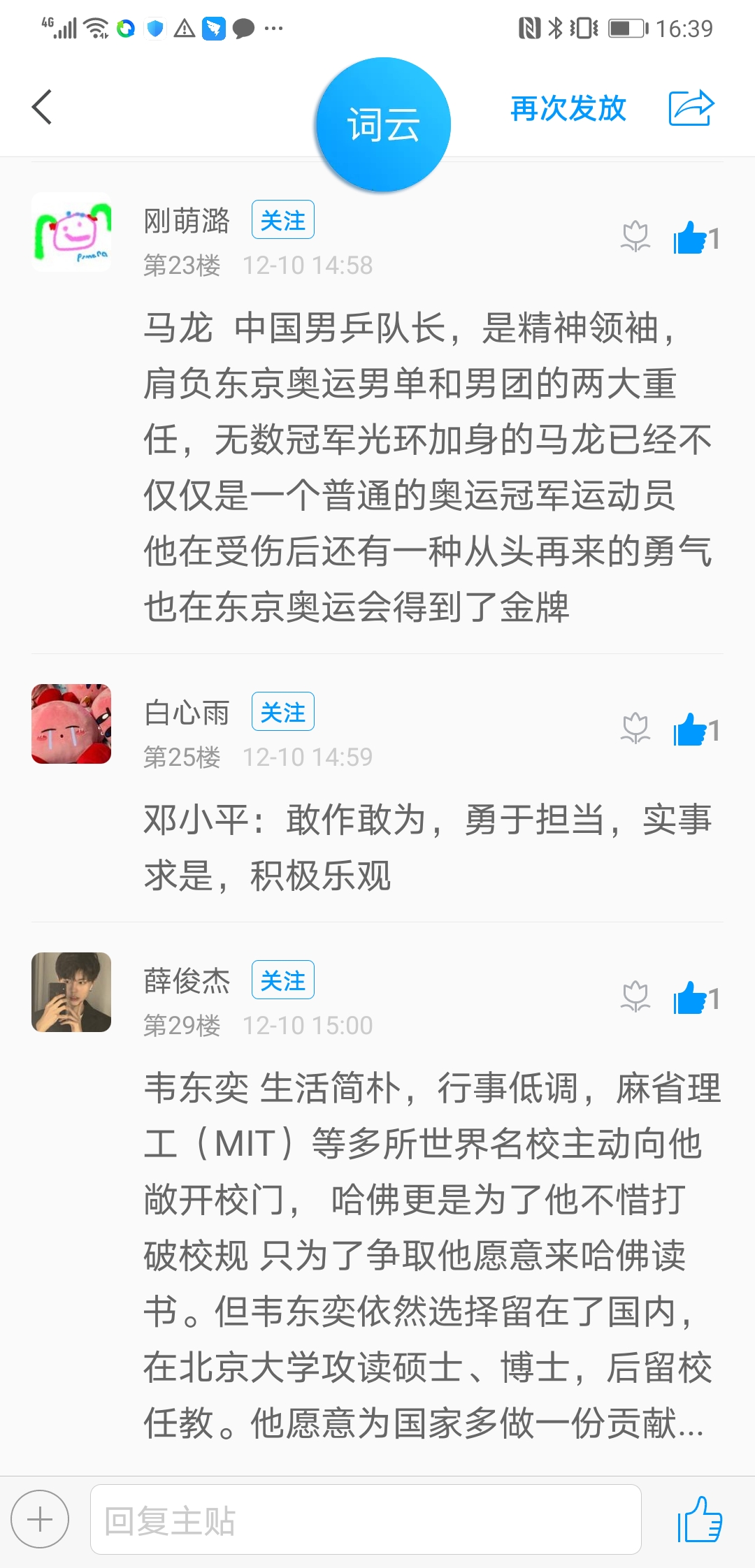The image size is (755, 1568).
Task: Like 薛俊杰's 29th floor reply
Action: point(691,999)
